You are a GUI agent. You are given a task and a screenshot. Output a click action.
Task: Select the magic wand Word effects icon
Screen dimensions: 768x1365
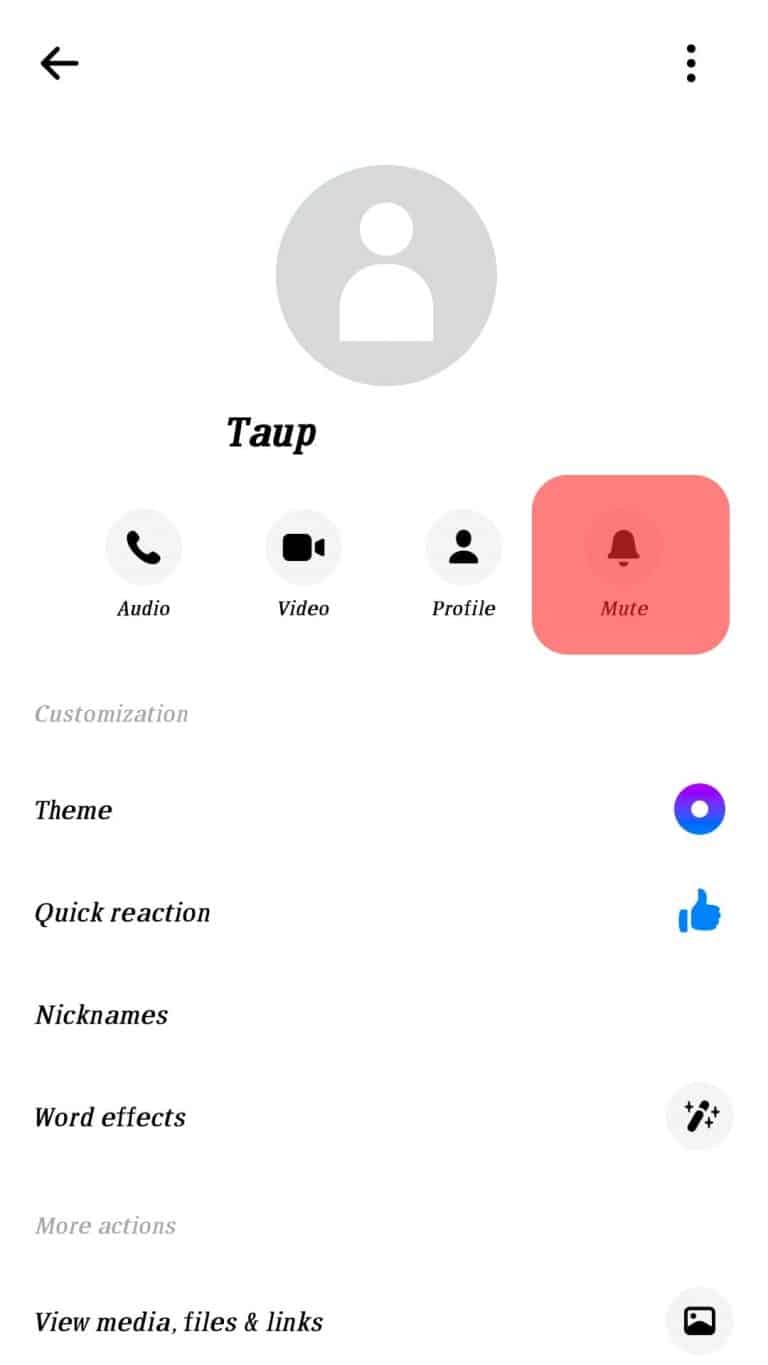coord(700,1117)
